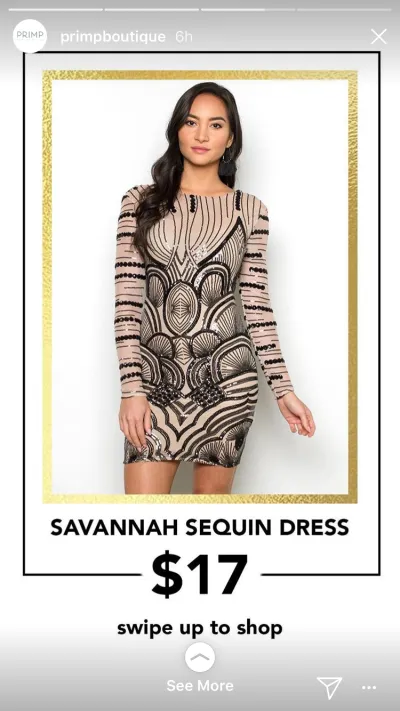Send this story via direct message
This screenshot has height=711, width=400.
329,687
